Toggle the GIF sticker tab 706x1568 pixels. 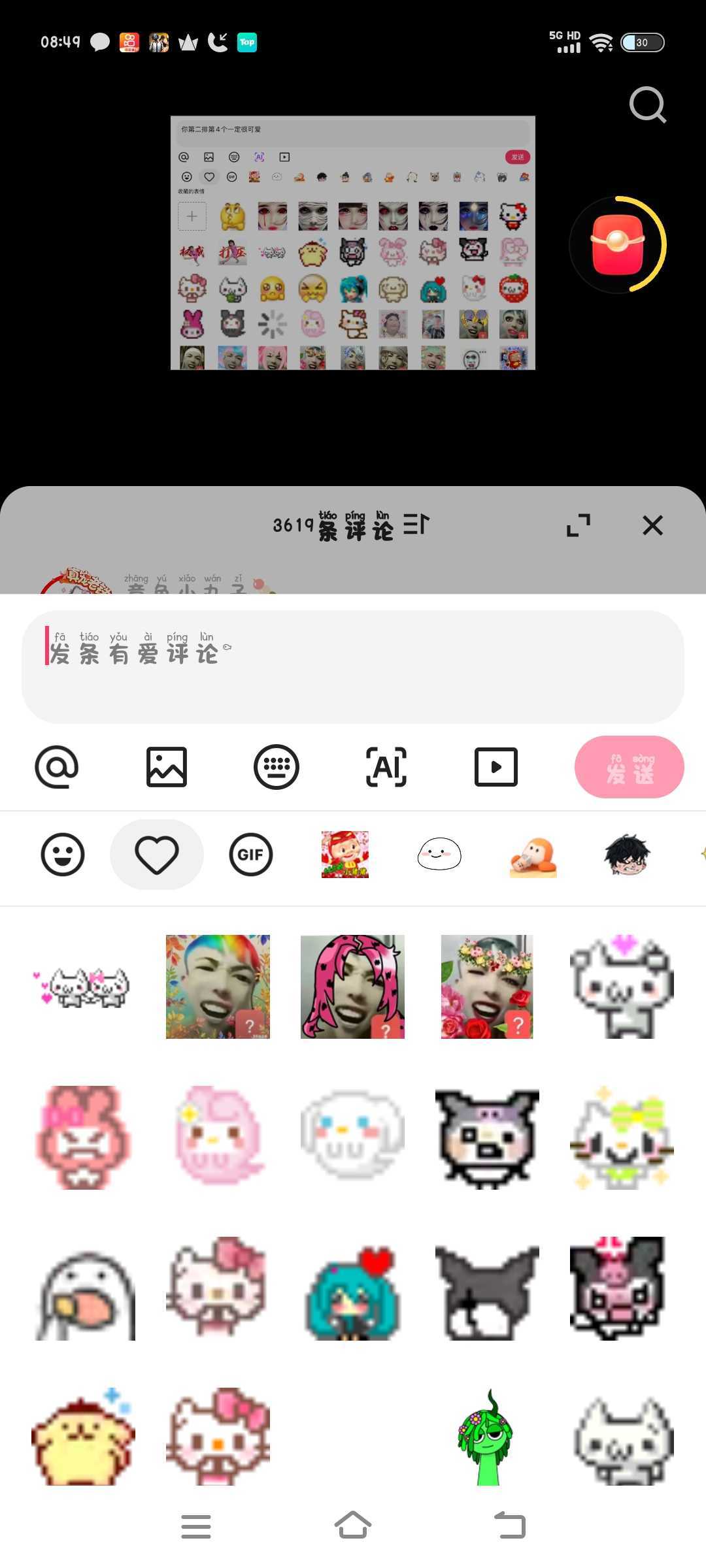tap(250, 854)
